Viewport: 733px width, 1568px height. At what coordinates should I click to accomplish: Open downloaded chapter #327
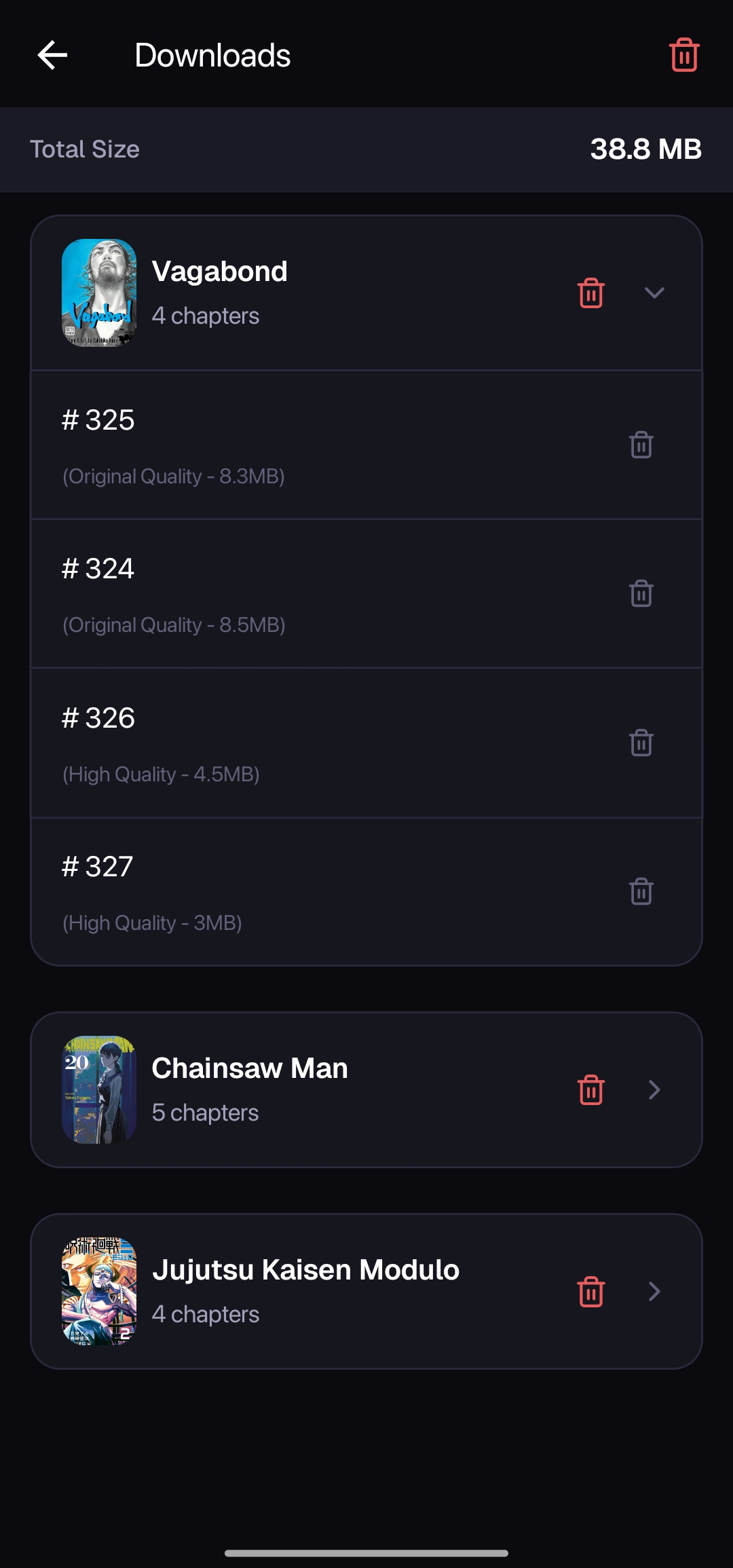(x=271, y=893)
